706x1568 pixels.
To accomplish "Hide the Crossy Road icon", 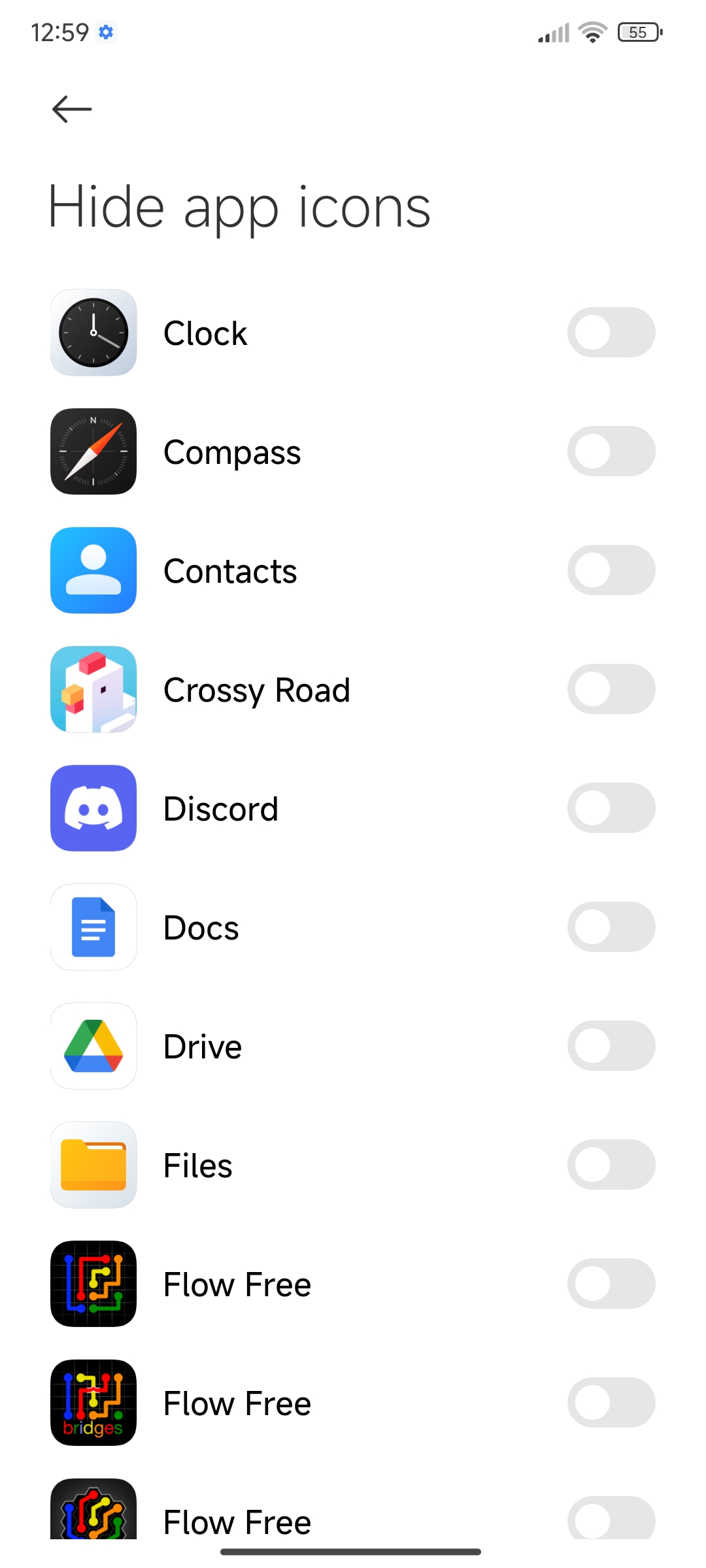I will point(611,689).
